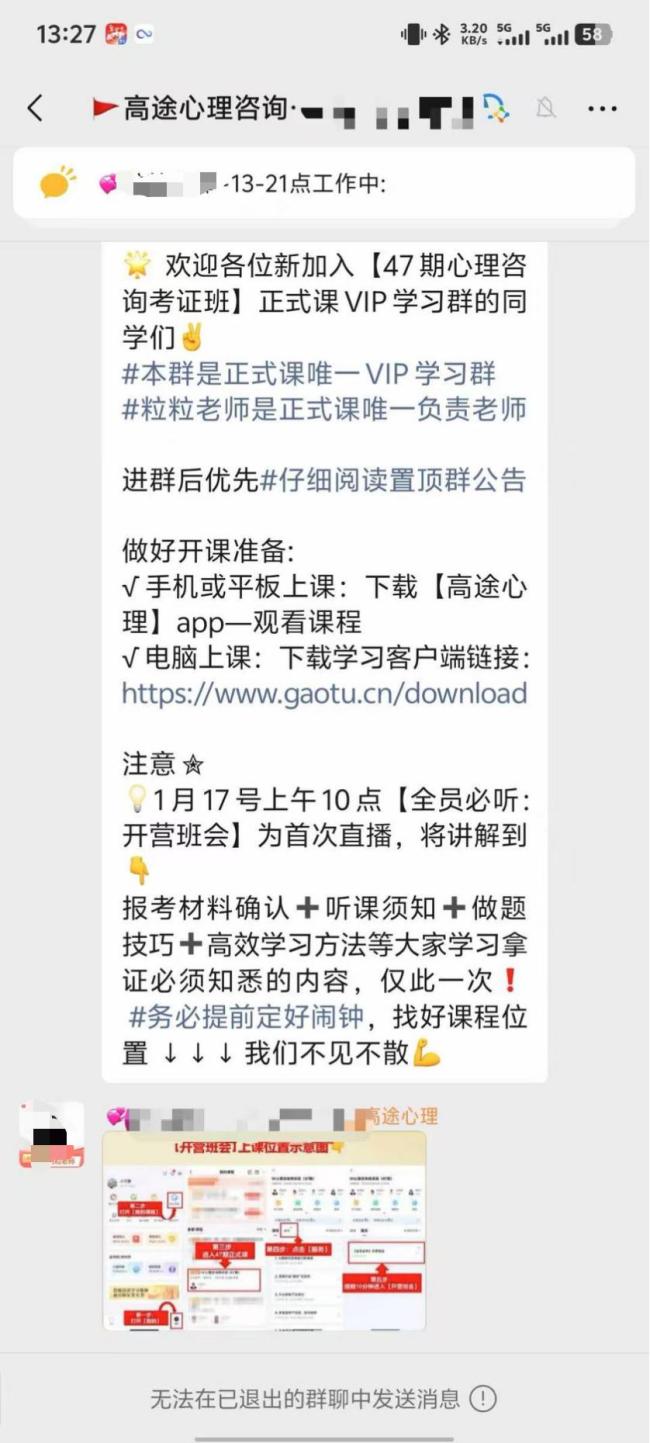The image size is (650, 1443).
Task: Open the pinned 13-21点工作中 announcement banner
Action: (324, 184)
